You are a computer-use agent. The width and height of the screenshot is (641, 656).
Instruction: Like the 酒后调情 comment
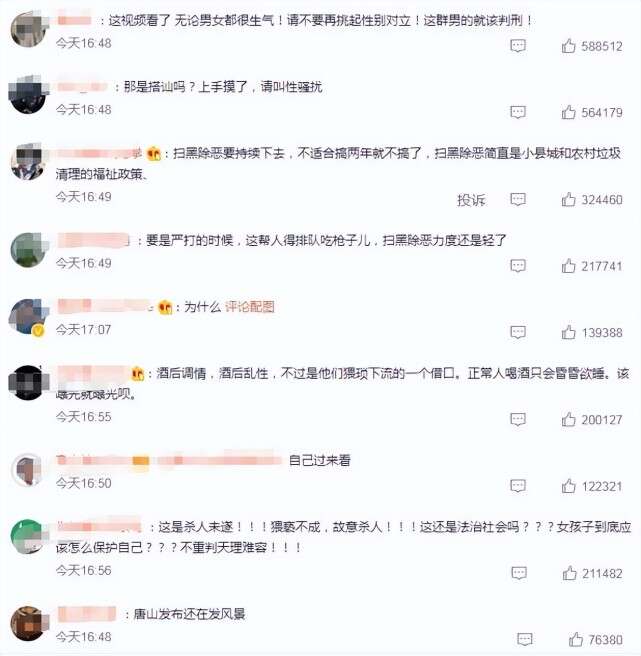click(570, 419)
